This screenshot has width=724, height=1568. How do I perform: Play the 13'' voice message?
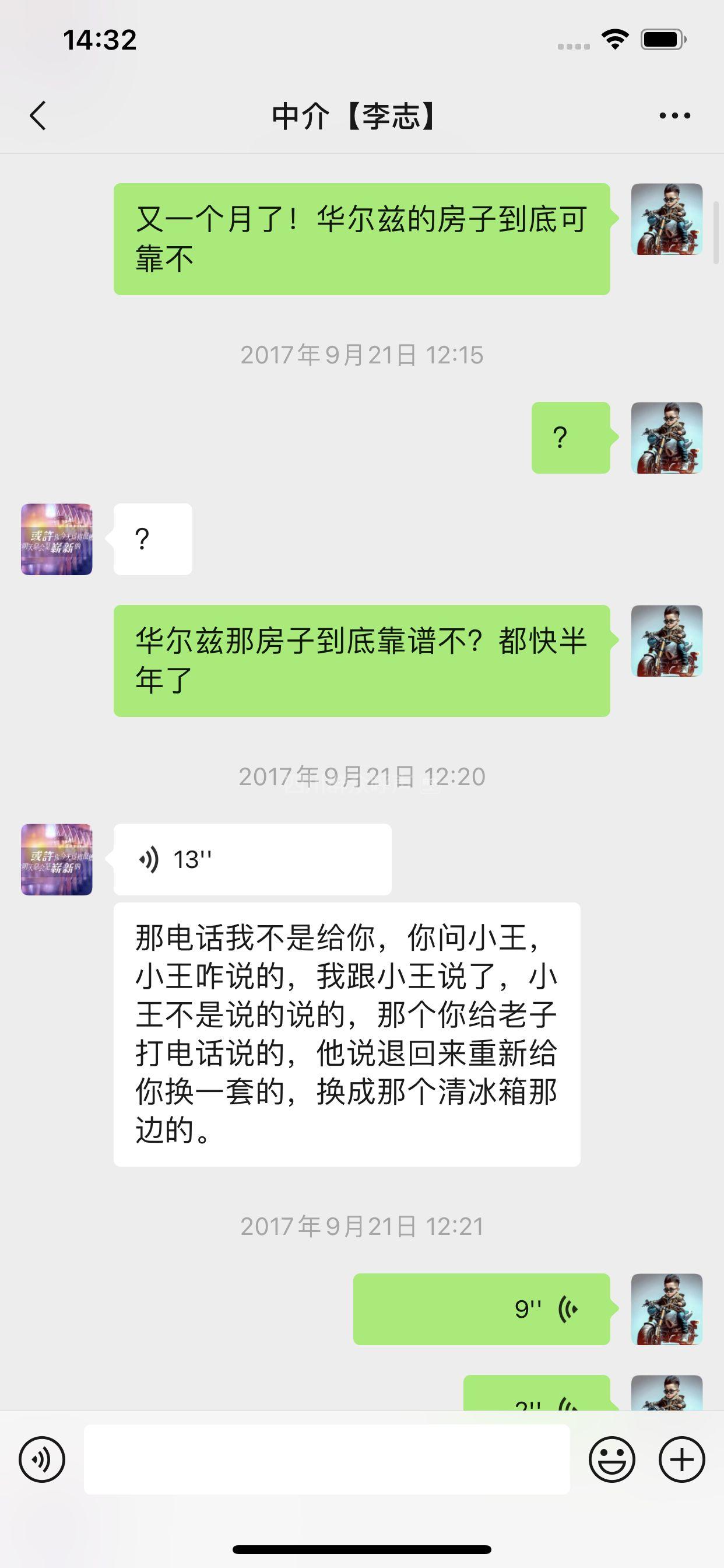pos(252,859)
